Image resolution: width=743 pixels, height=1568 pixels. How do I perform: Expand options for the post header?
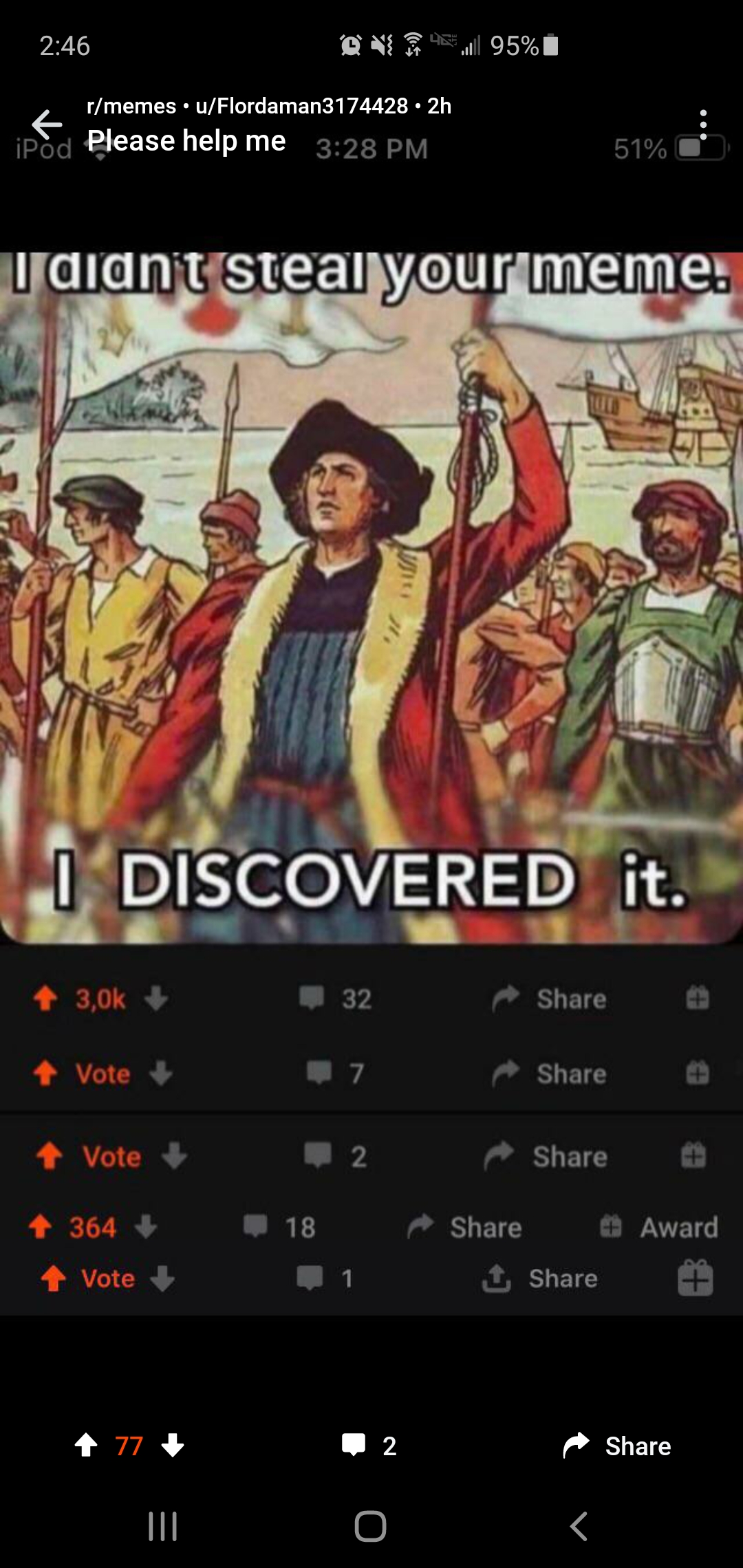(703, 122)
